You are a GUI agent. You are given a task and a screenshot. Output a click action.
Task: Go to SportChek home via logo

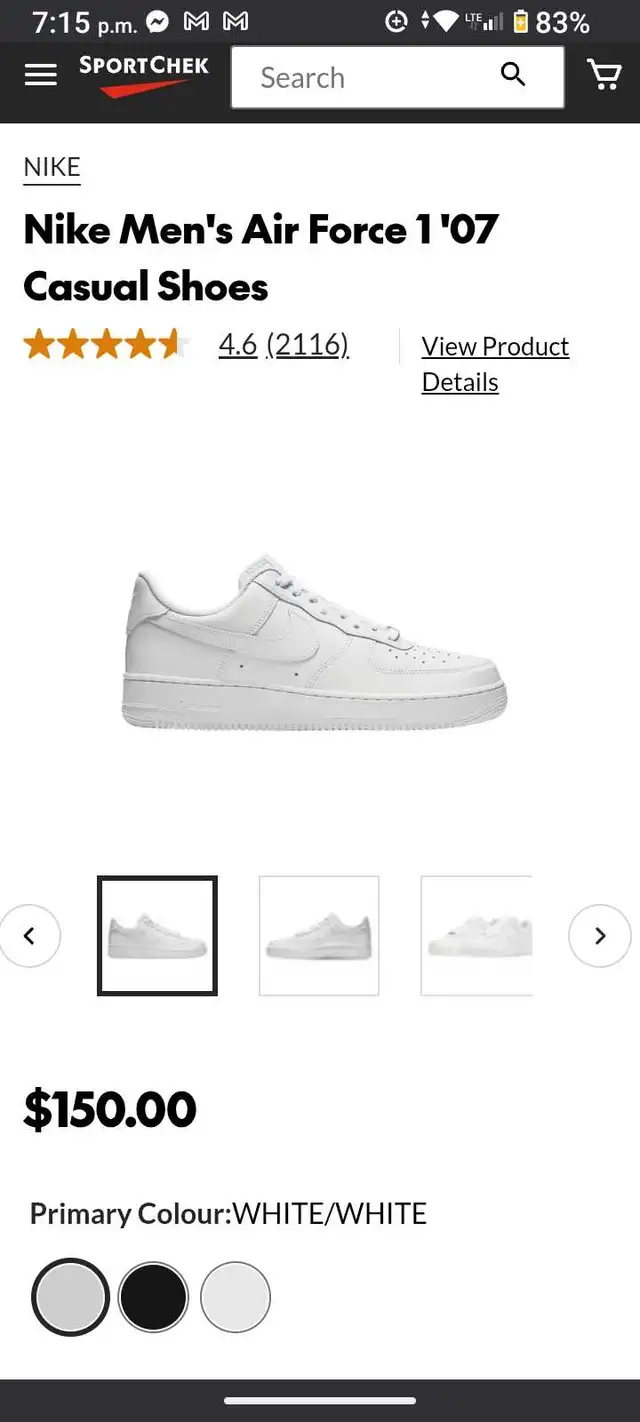coord(144,76)
